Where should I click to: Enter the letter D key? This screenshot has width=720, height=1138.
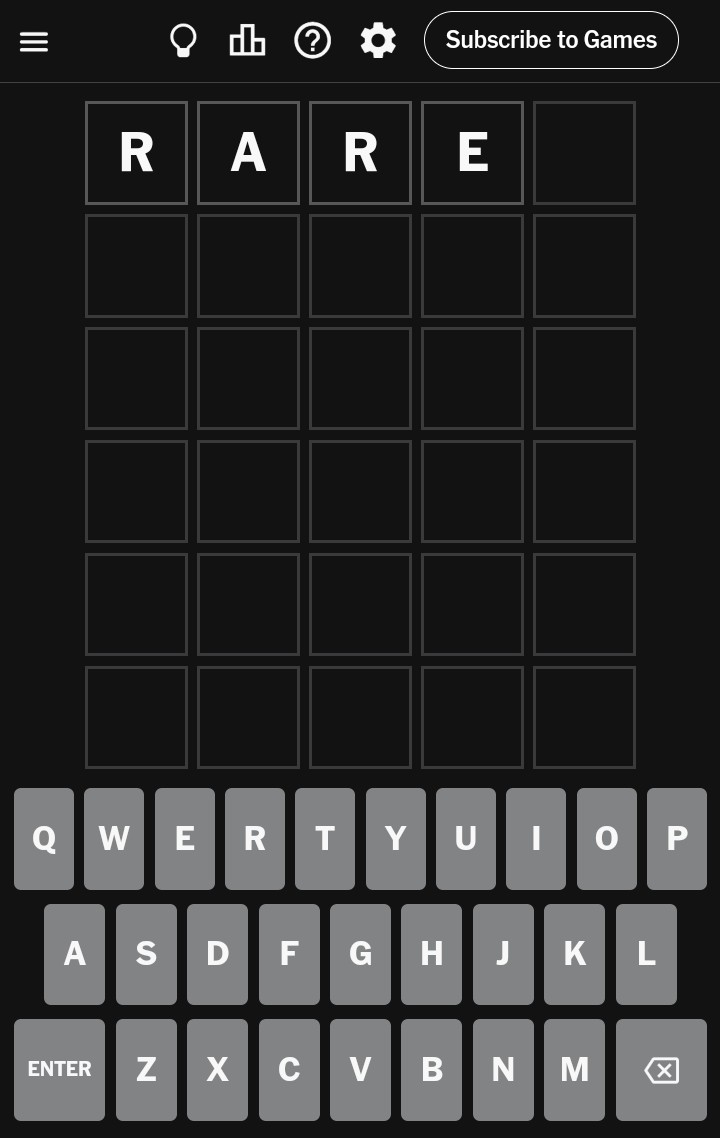pos(217,954)
